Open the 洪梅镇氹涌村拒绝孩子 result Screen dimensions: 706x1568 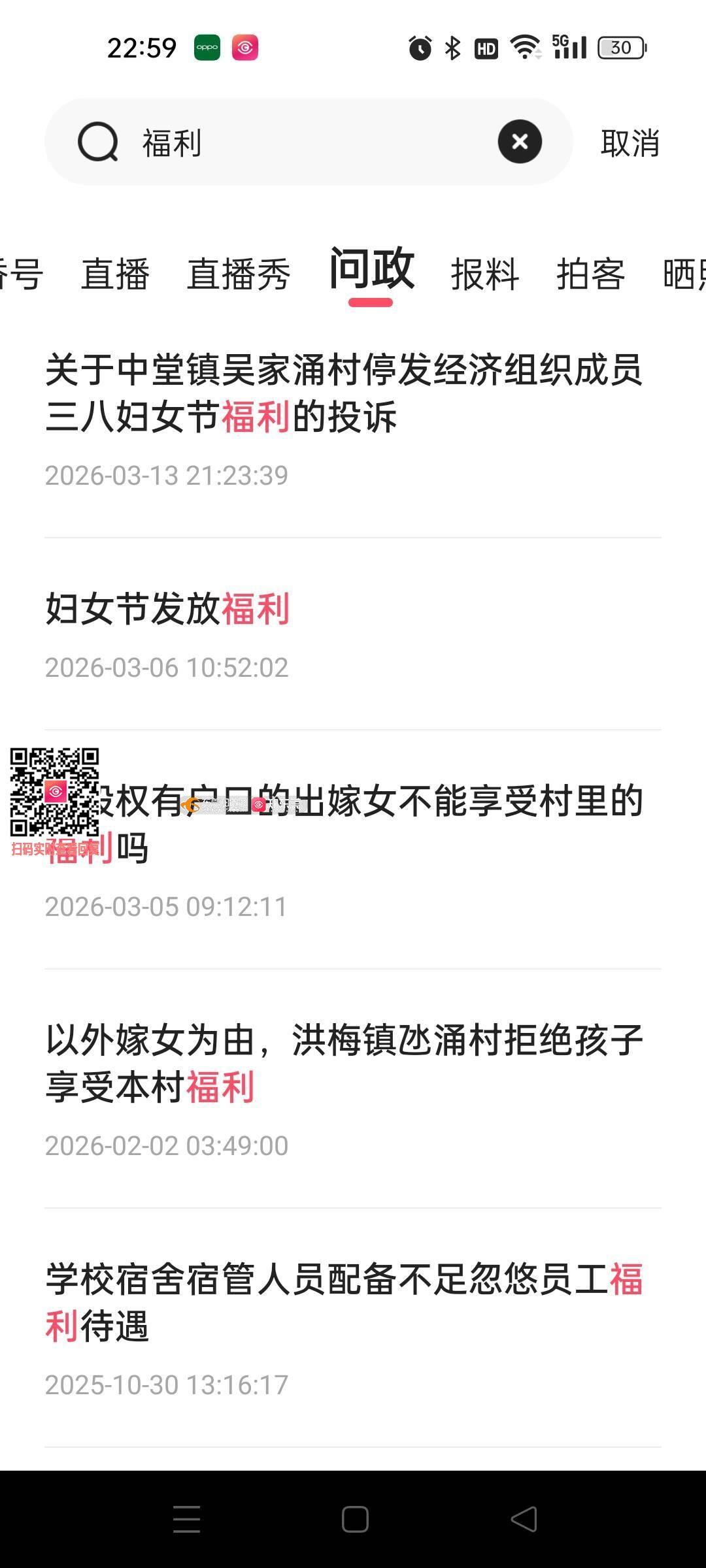point(344,1063)
